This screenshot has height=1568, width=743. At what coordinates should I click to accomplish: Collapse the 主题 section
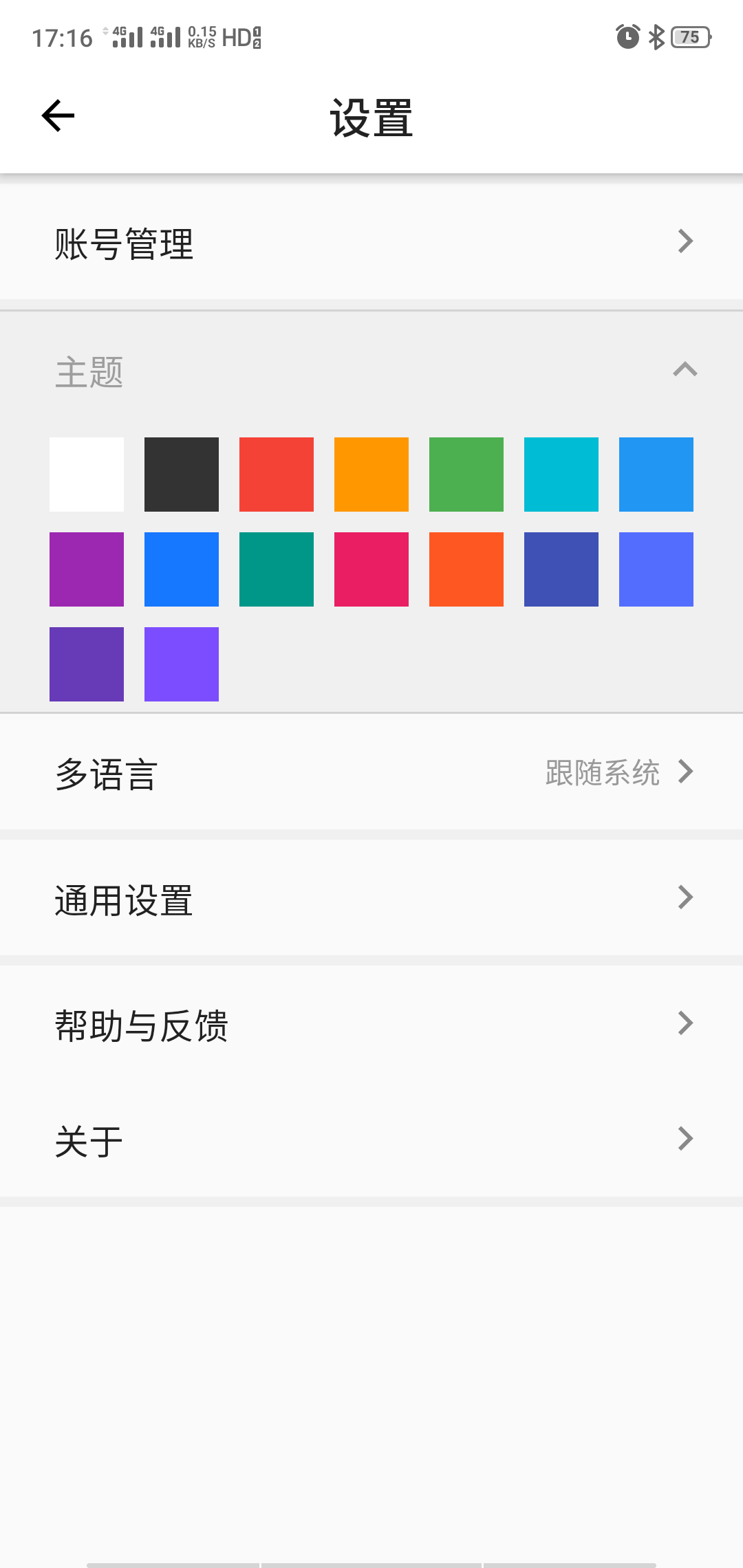[x=684, y=370]
